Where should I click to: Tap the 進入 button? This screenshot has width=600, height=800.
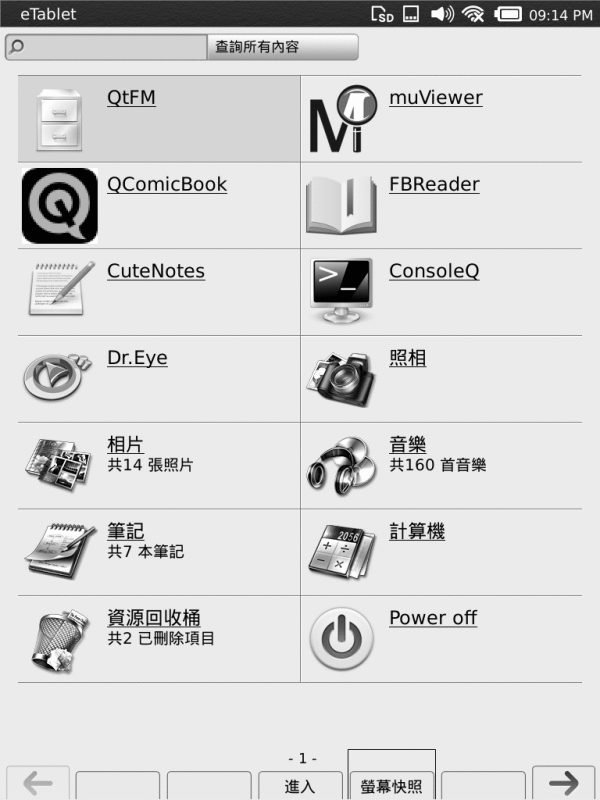coord(300,786)
